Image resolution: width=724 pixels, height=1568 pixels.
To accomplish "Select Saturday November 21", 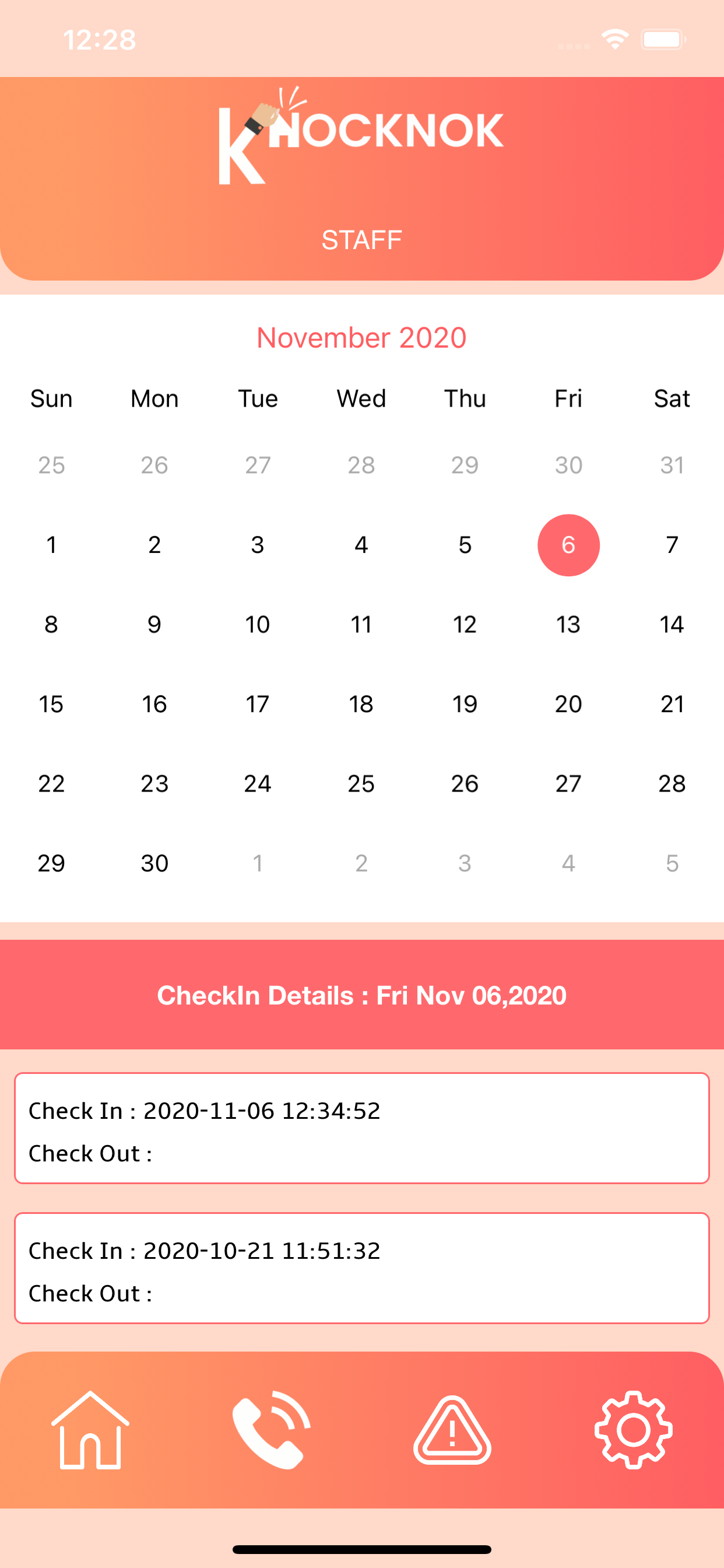I will [x=672, y=704].
